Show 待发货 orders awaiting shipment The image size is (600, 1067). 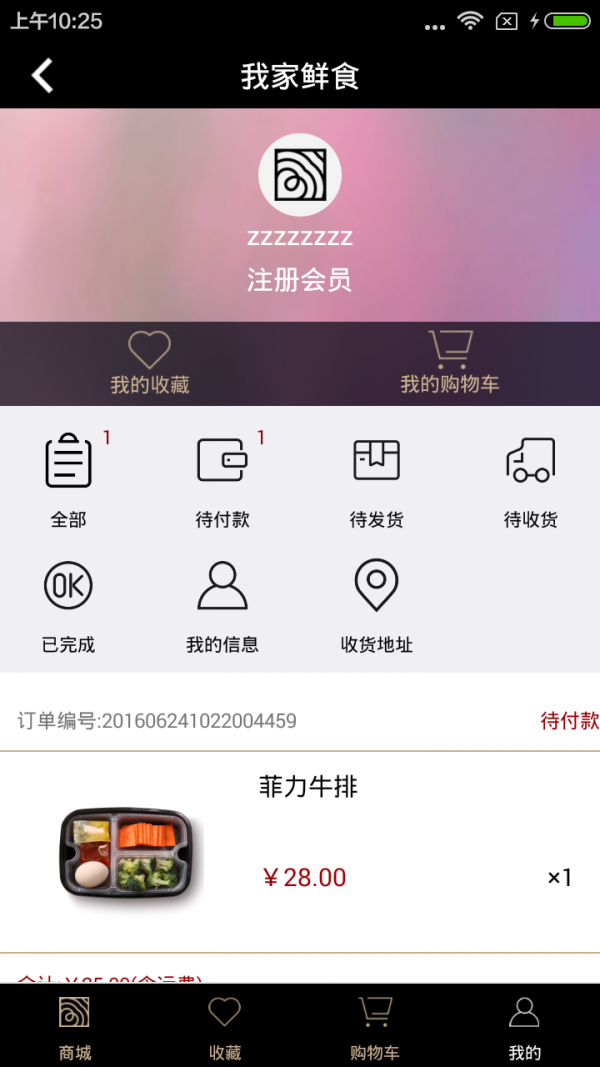tap(376, 480)
